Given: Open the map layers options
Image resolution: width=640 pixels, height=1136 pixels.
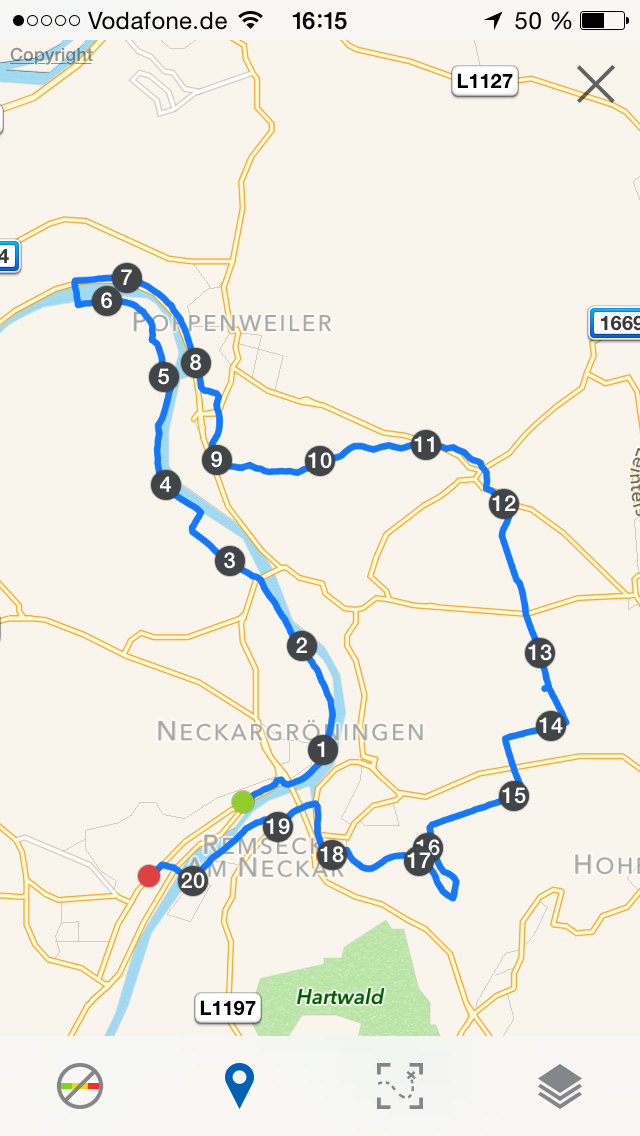Looking at the screenshot, I should [x=560, y=1085].
